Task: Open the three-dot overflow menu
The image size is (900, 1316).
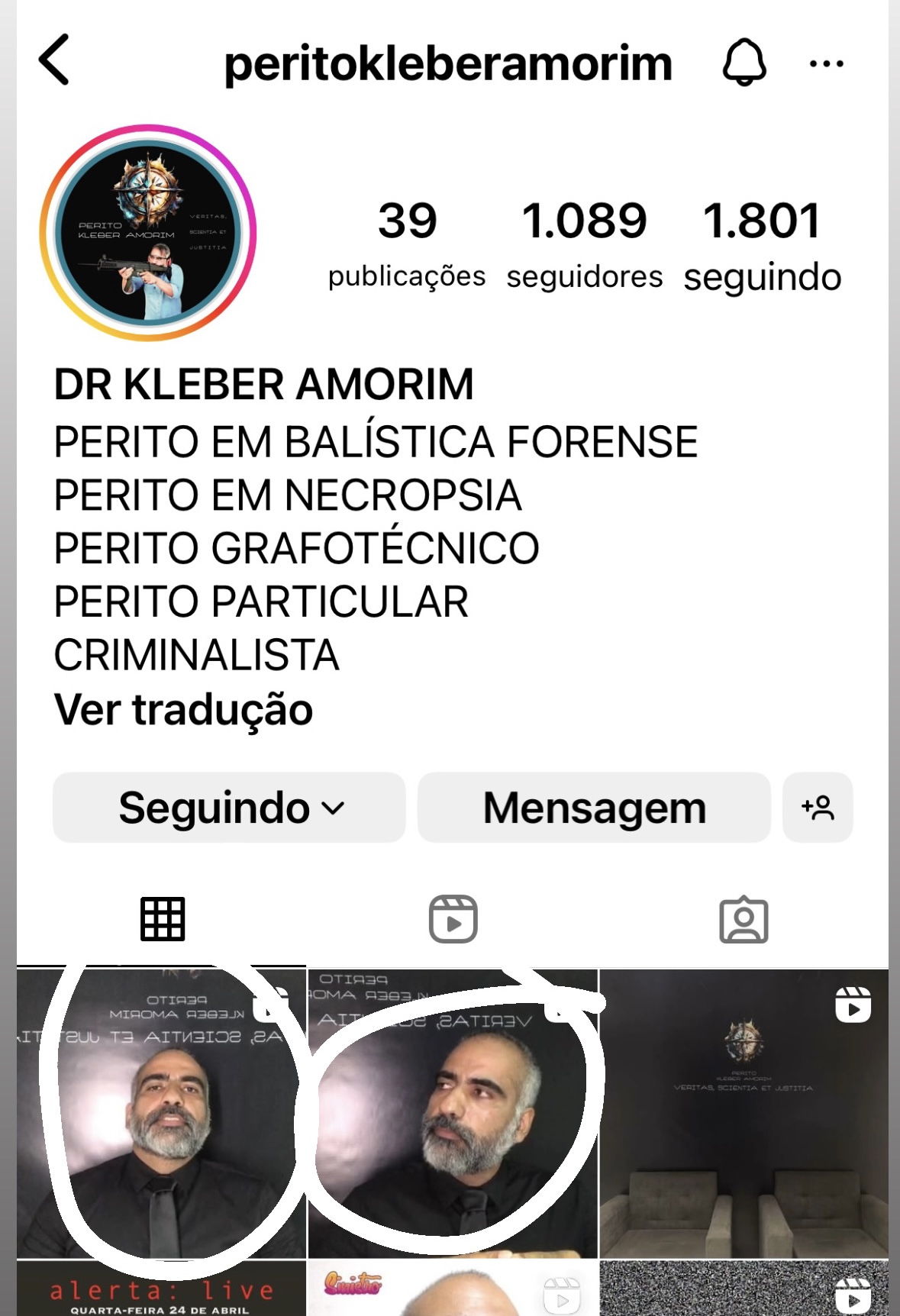Action: [826, 63]
